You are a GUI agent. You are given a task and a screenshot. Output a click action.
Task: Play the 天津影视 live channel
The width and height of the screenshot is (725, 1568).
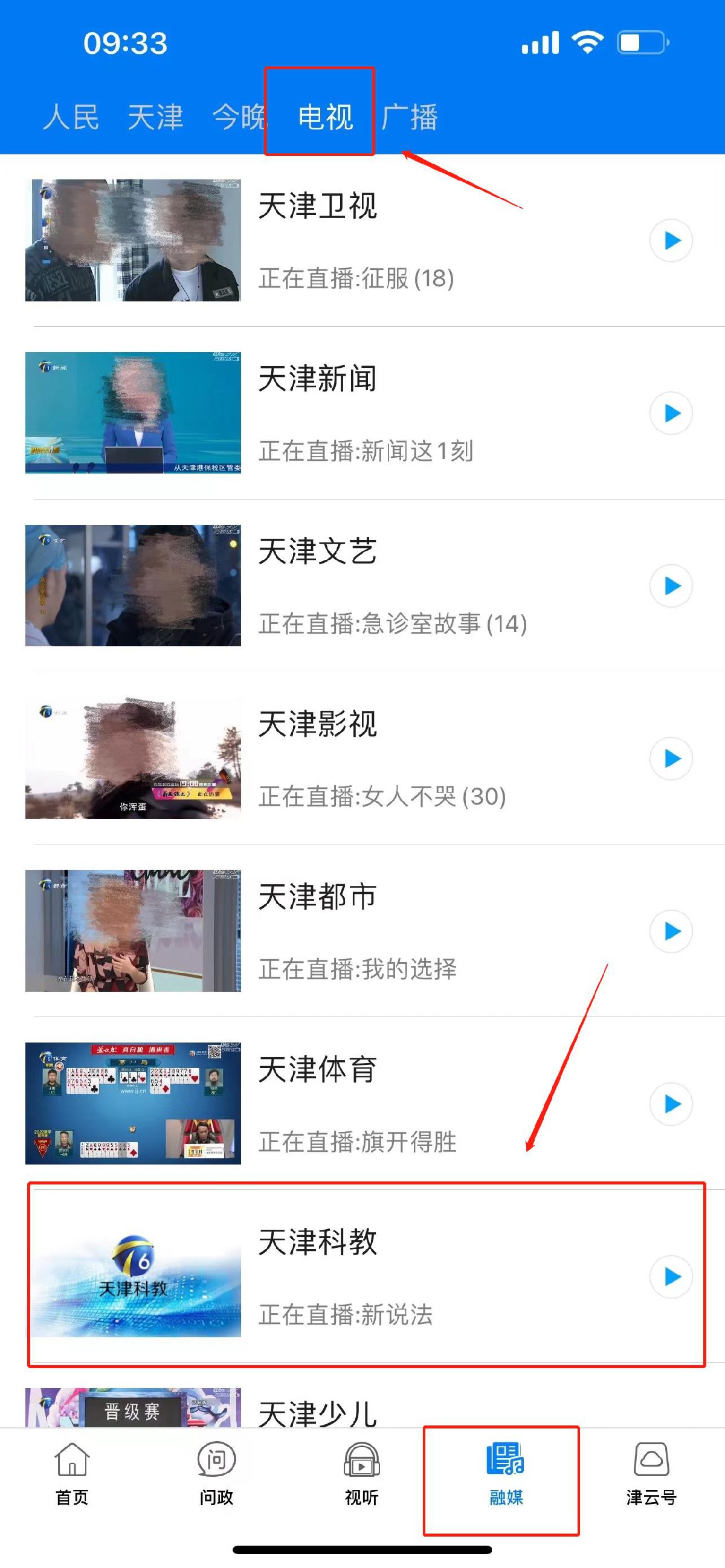(x=671, y=759)
